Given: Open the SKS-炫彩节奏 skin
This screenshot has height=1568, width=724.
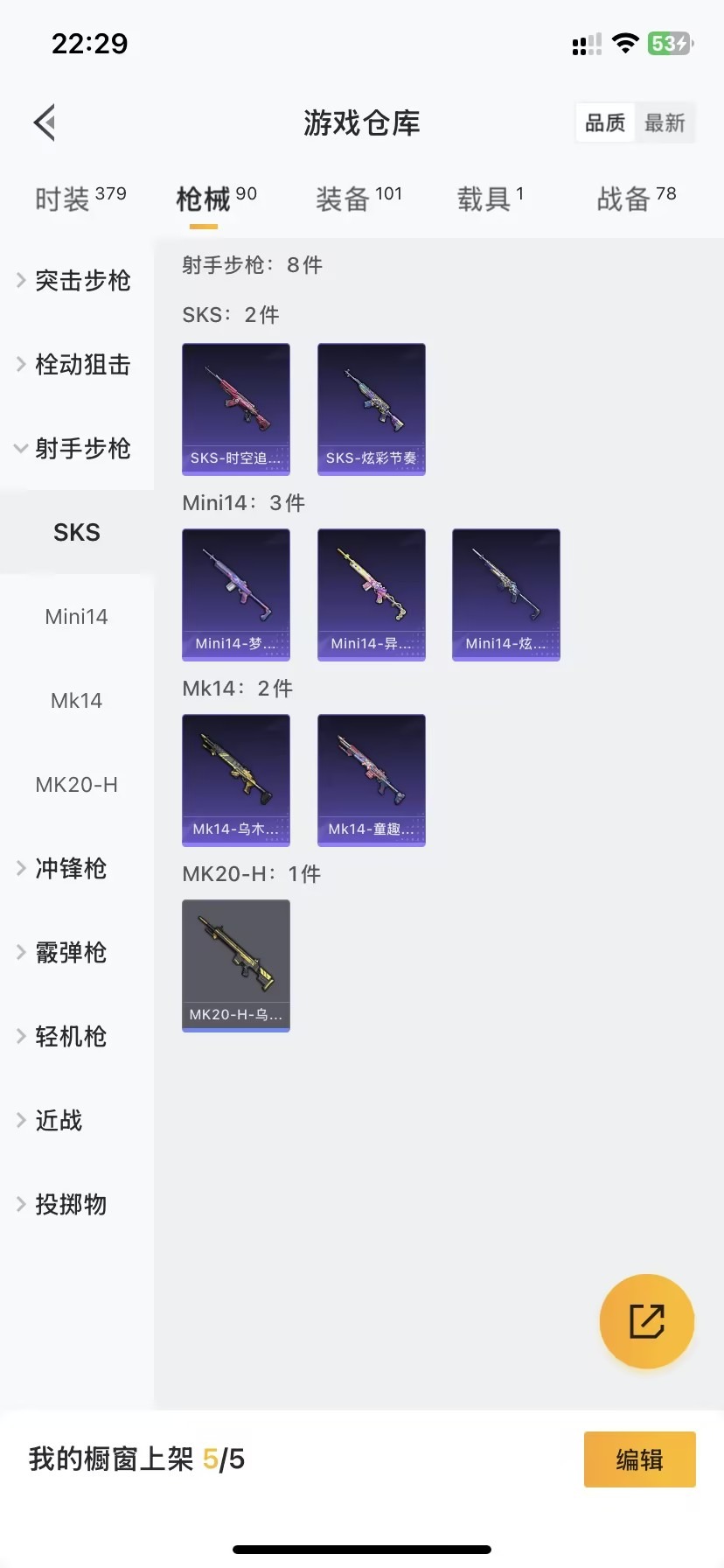Looking at the screenshot, I should (x=371, y=409).
